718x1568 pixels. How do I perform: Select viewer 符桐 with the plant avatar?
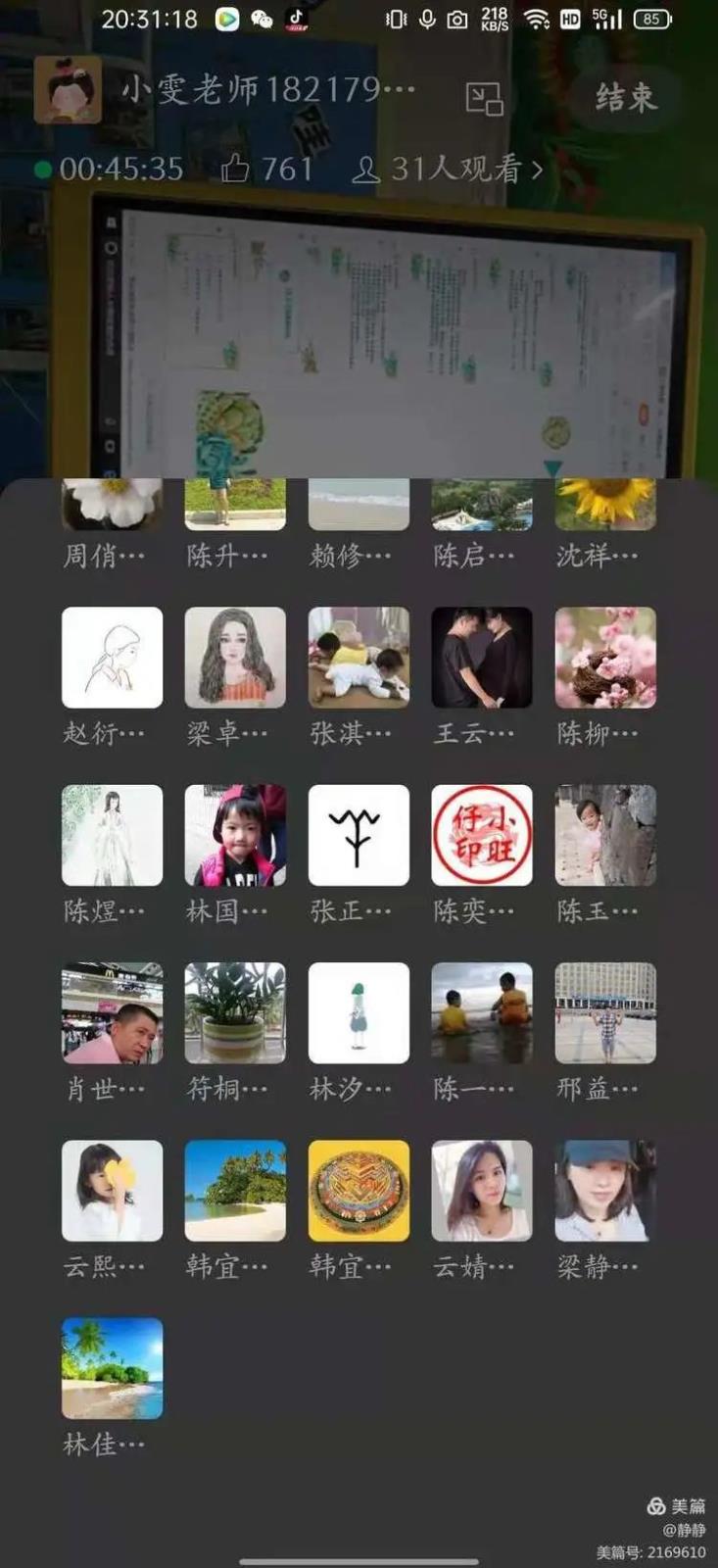[235, 1013]
